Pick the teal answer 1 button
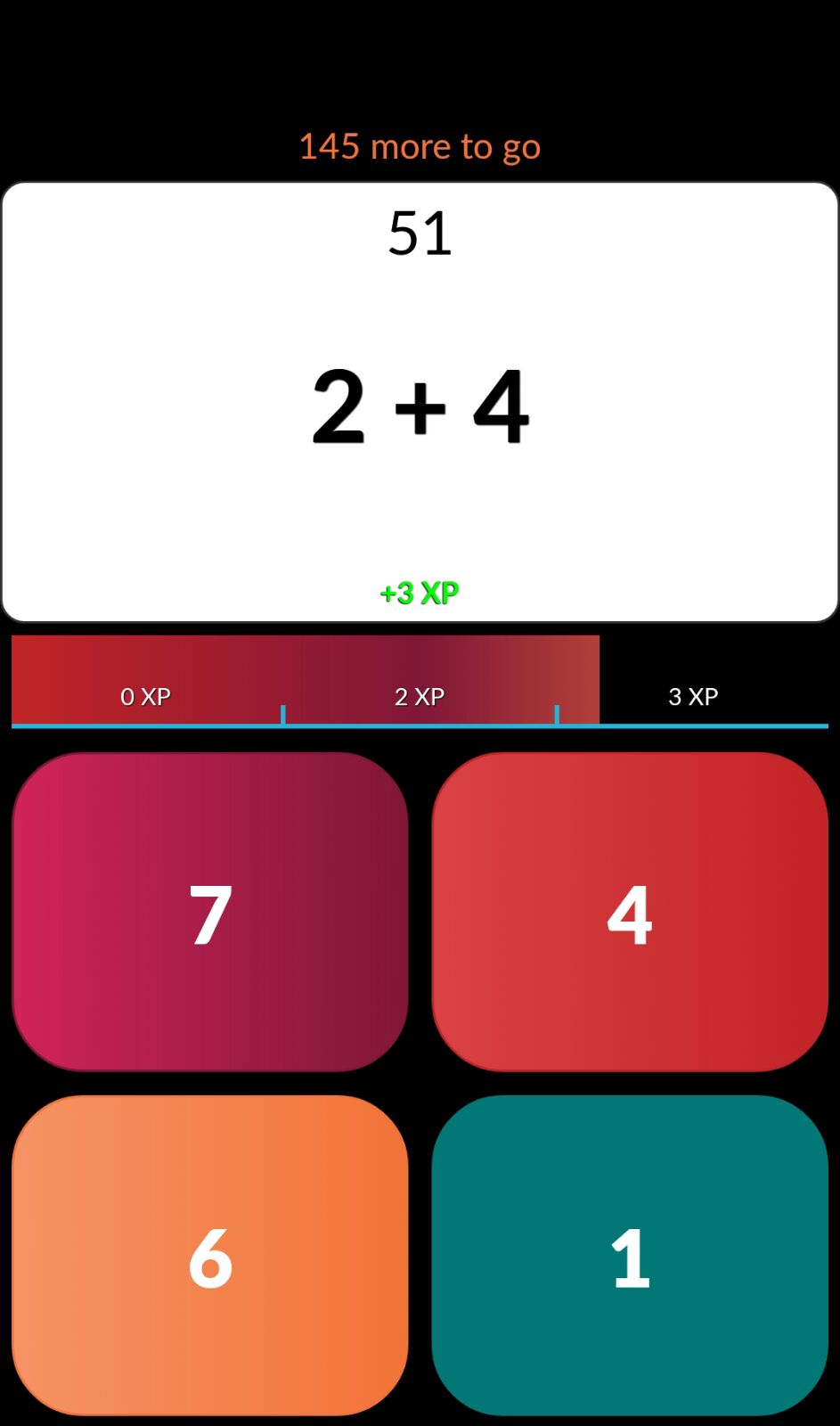Screen dimensions: 840x1426 pos(630,1255)
